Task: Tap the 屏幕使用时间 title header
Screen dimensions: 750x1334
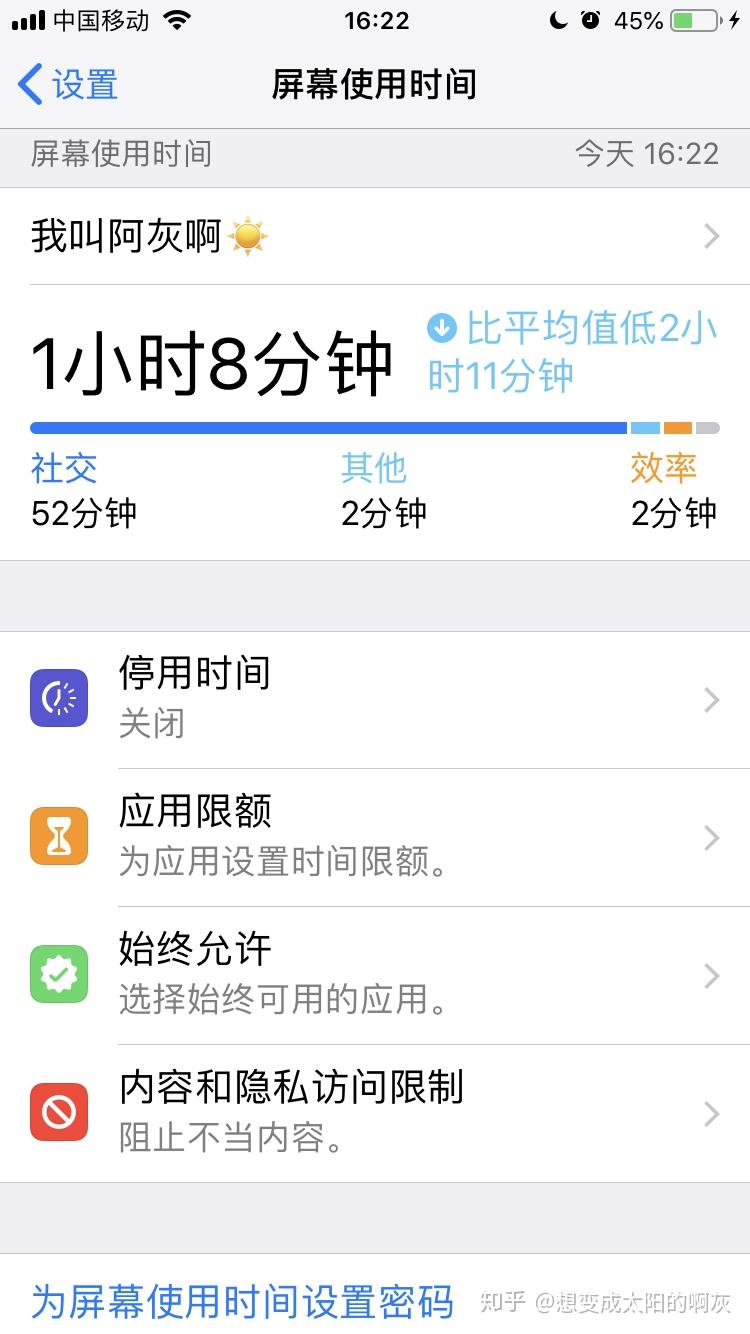Action: click(375, 86)
